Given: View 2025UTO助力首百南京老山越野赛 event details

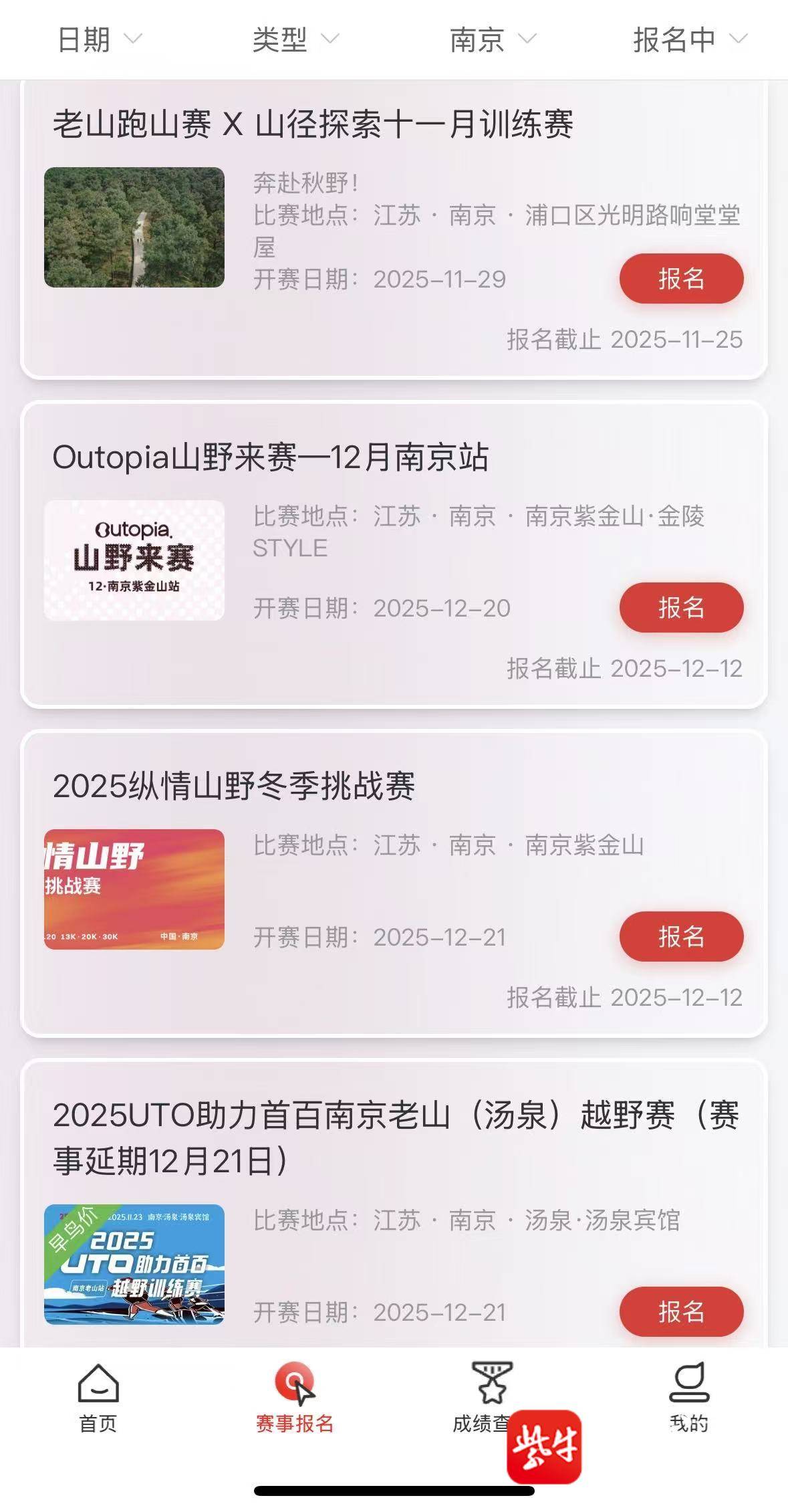Looking at the screenshot, I should click(x=394, y=1137).
